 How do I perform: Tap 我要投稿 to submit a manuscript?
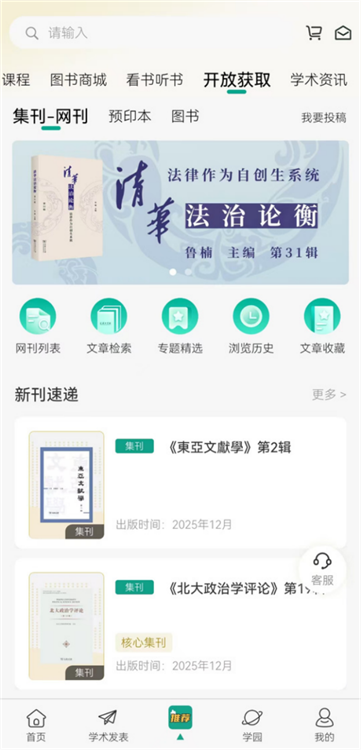click(x=324, y=118)
